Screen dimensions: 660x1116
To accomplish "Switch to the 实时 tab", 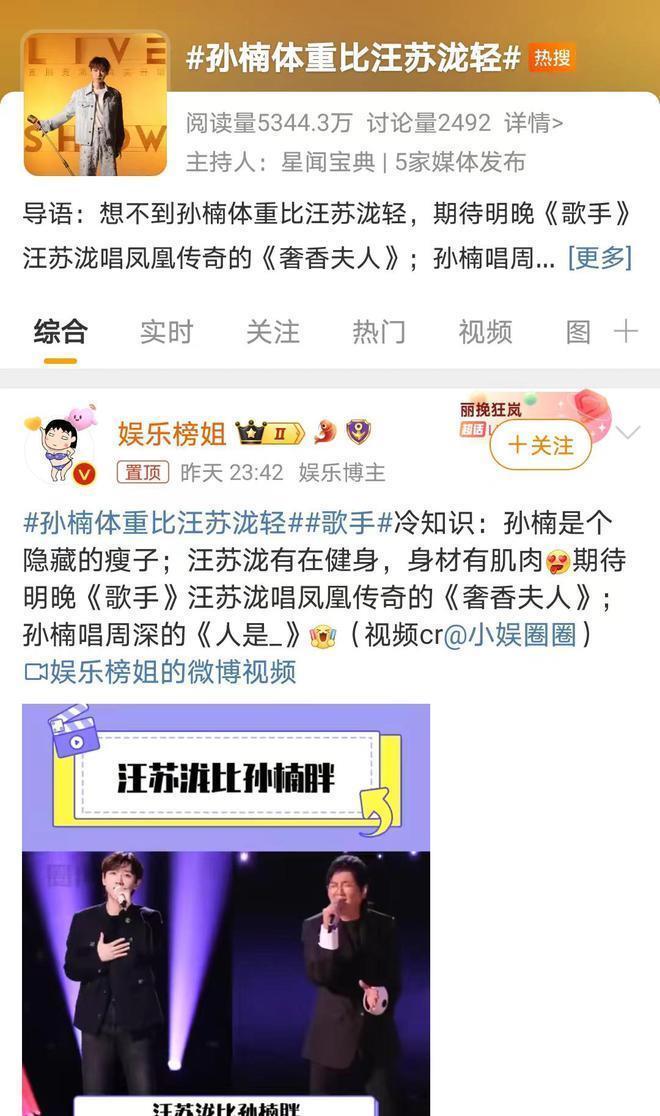I will pyautogui.click(x=166, y=332).
